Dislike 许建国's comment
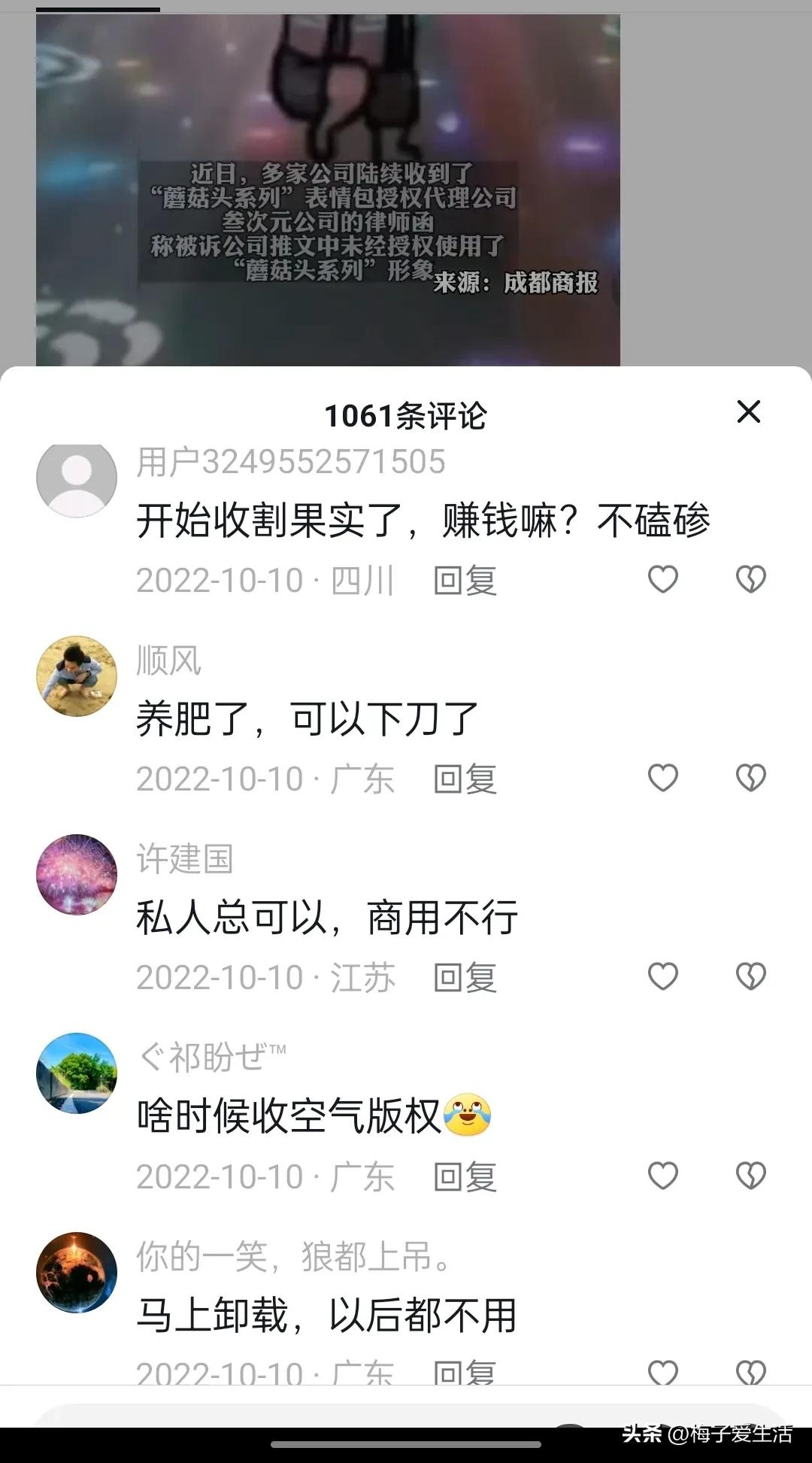The image size is (812, 1463). tap(750, 977)
